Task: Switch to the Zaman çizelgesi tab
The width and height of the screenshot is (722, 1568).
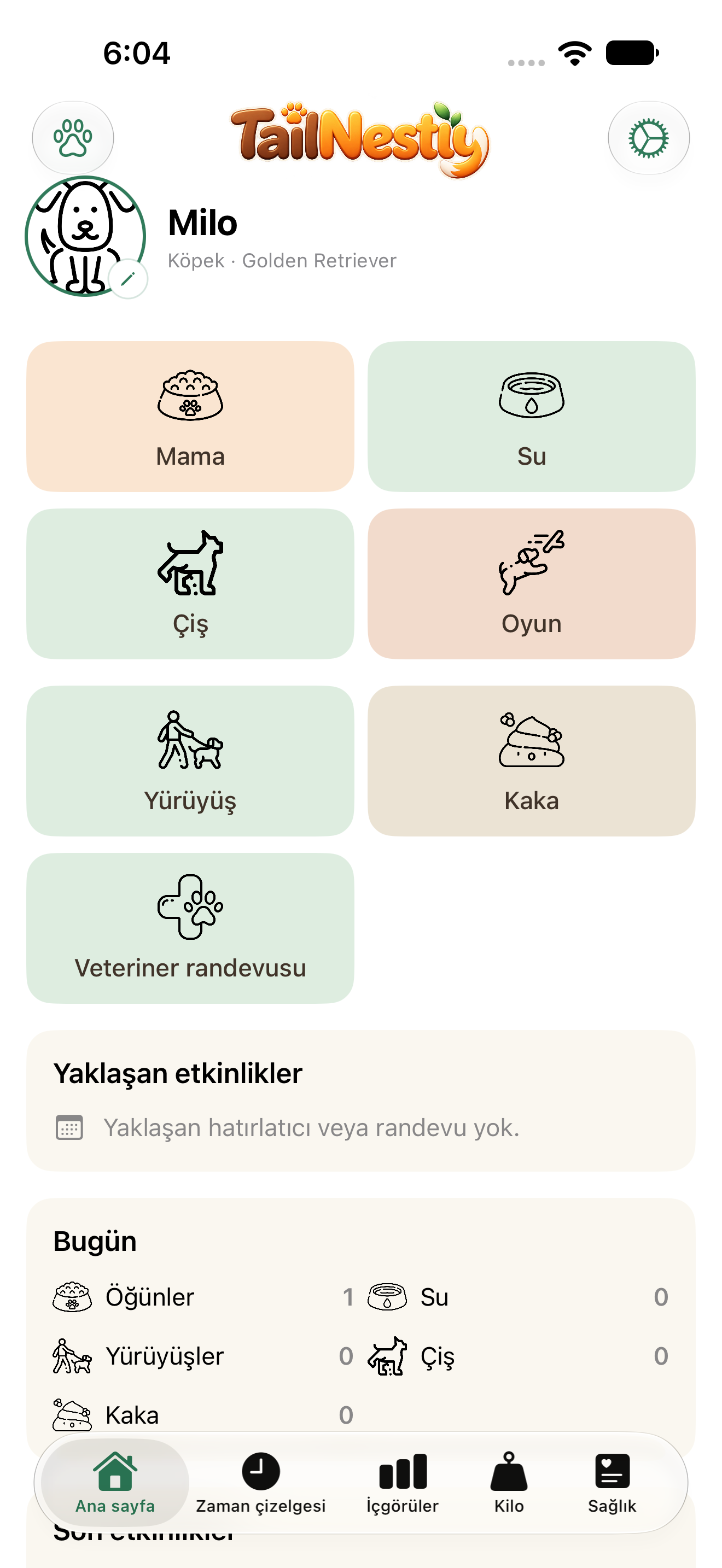Action: click(x=260, y=1483)
